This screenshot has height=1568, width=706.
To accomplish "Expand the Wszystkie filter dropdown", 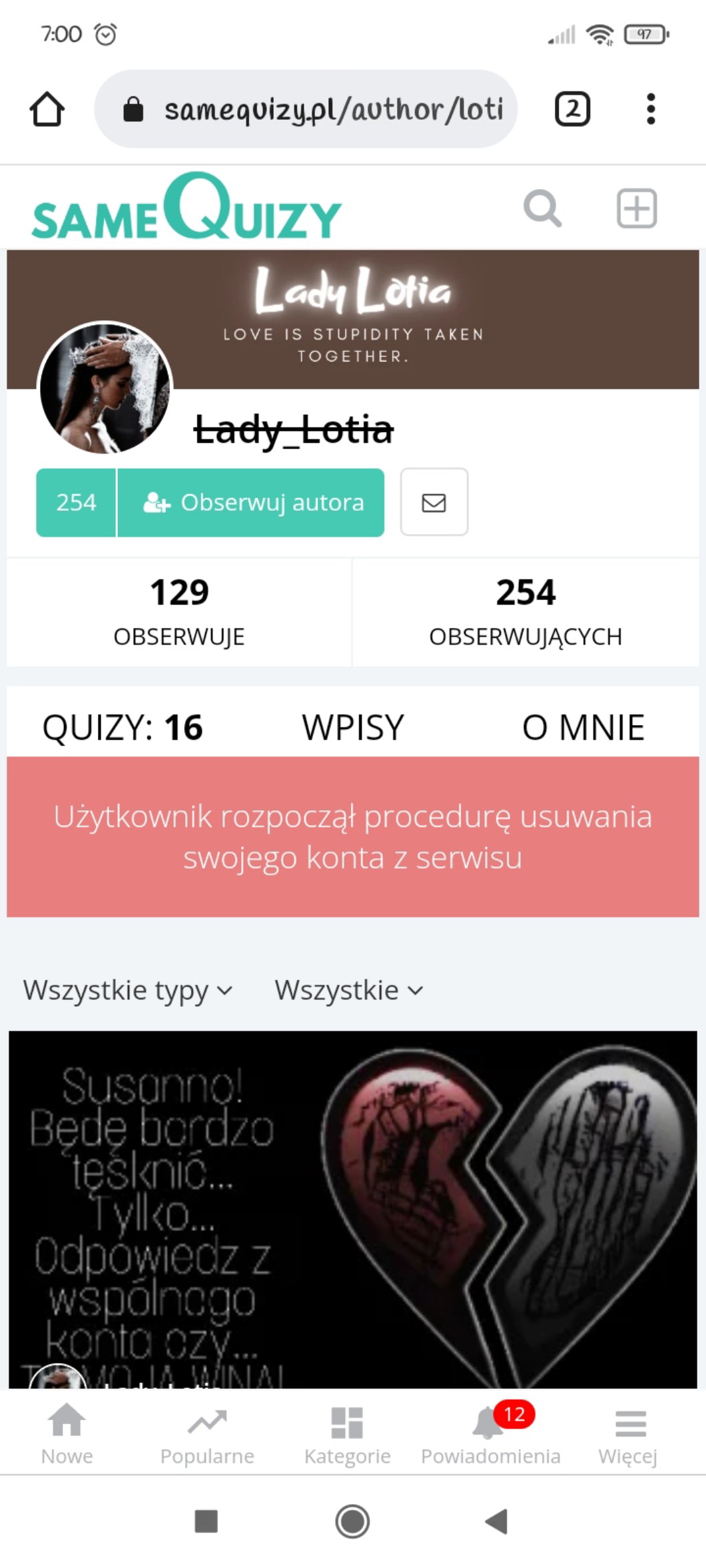I will pyautogui.click(x=349, y=991).
